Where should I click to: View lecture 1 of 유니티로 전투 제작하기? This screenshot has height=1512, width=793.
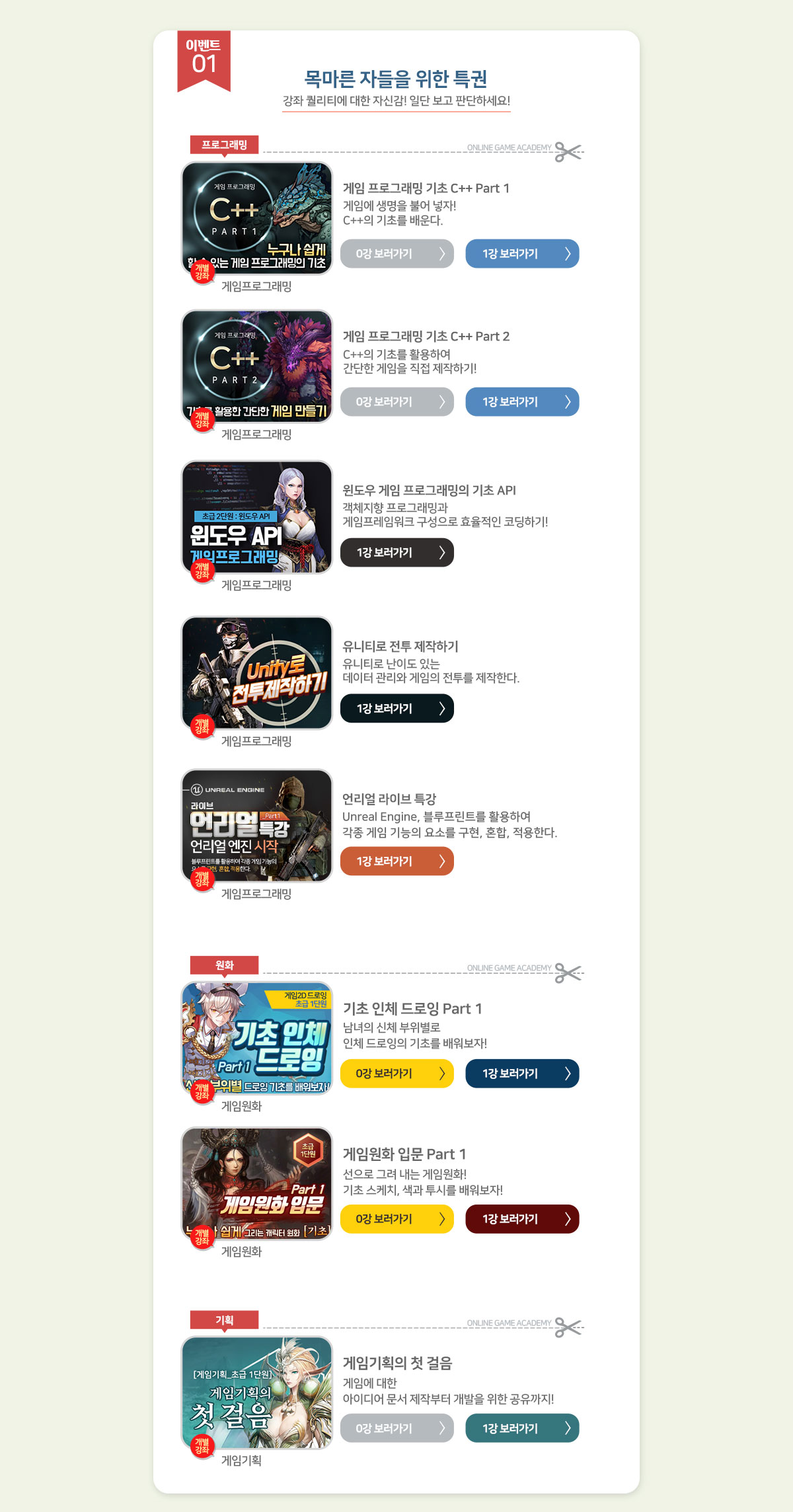(397, 709)
